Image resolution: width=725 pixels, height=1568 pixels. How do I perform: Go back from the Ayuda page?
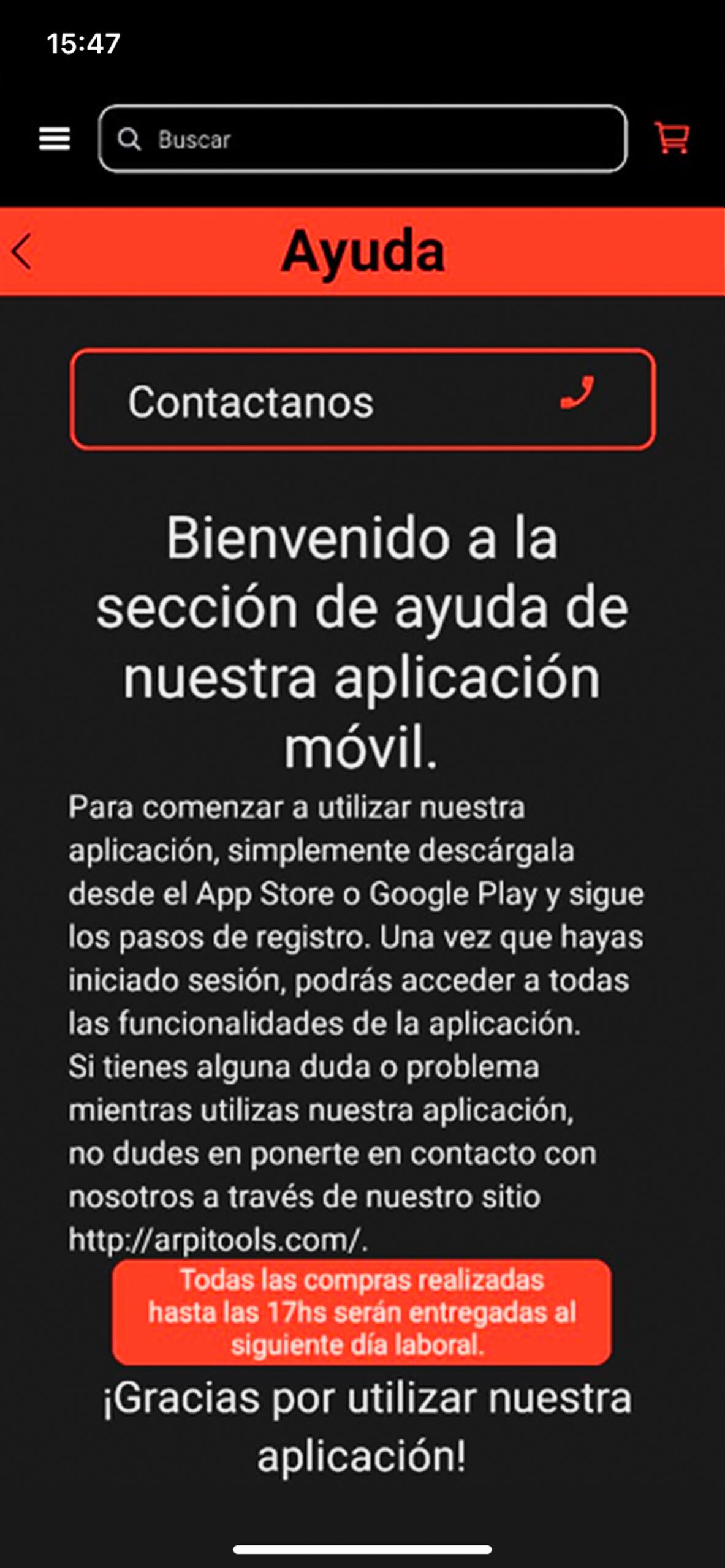pos(22,252)
